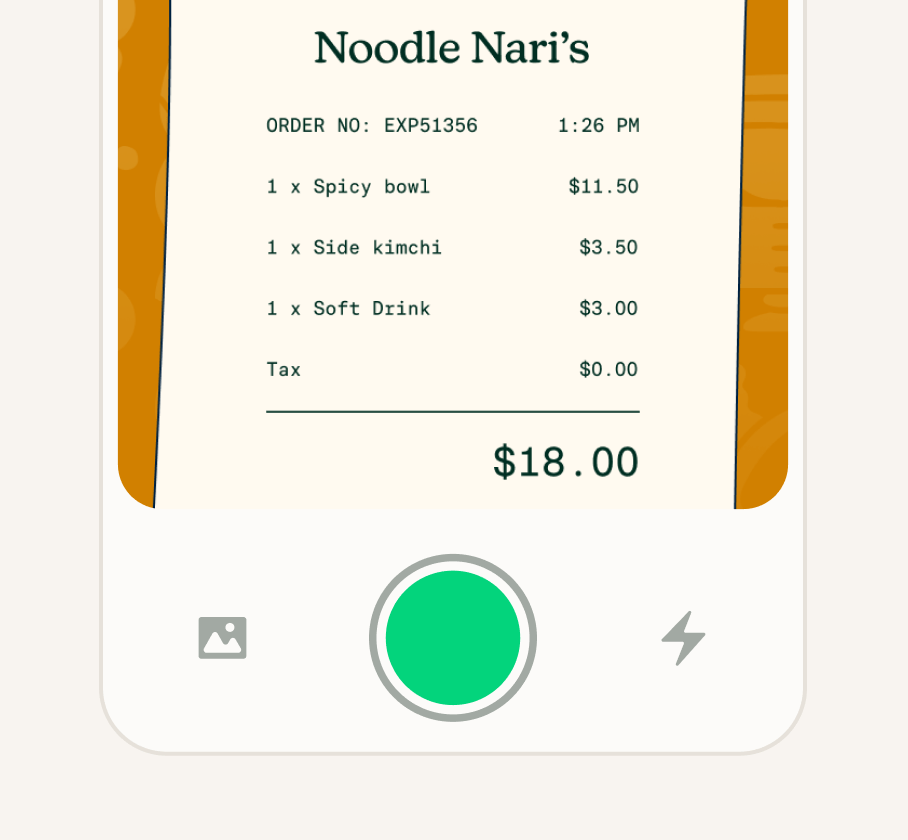This screenshot has width=908, height=840.
Task: Toggle the camera flash icon
Action: 683,638
